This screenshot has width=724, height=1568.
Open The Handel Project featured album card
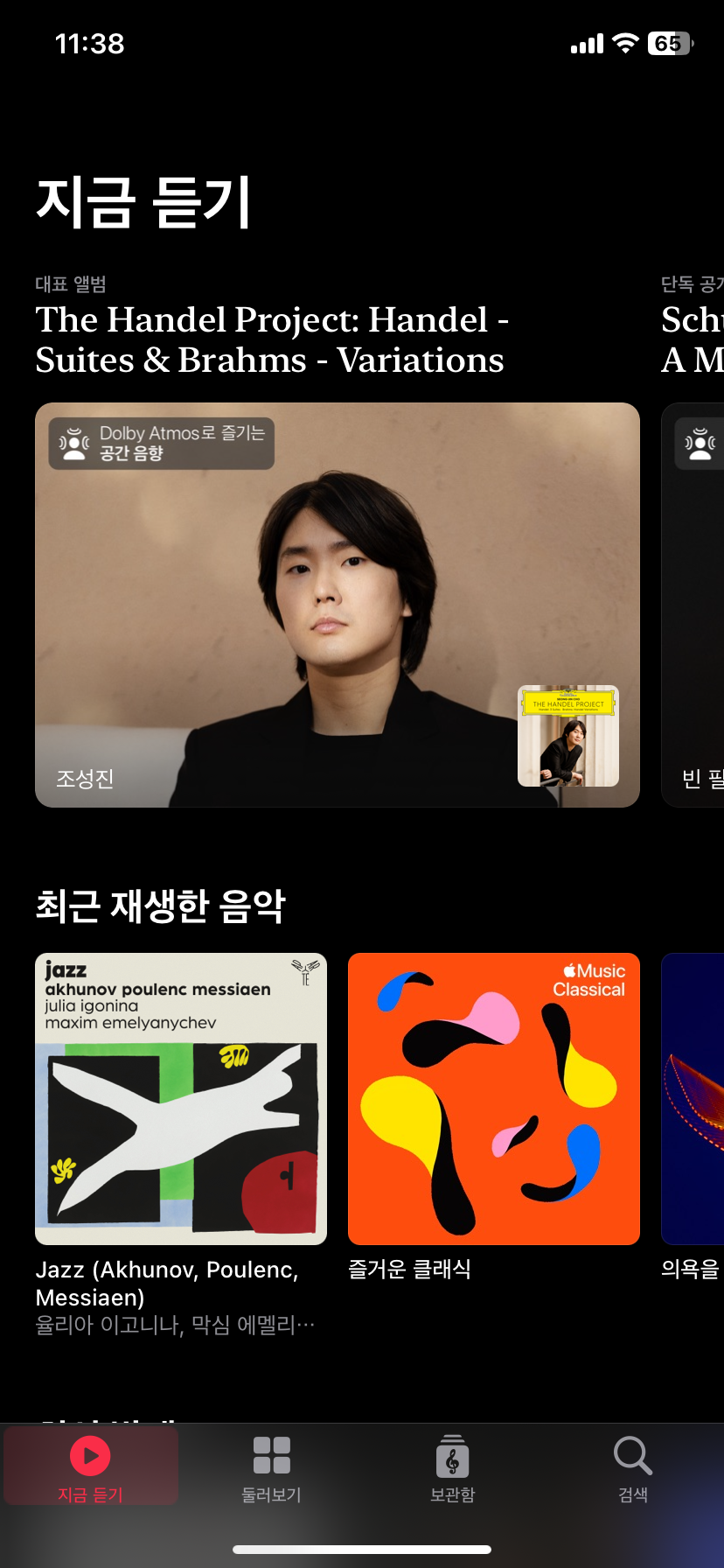point(338,605)
